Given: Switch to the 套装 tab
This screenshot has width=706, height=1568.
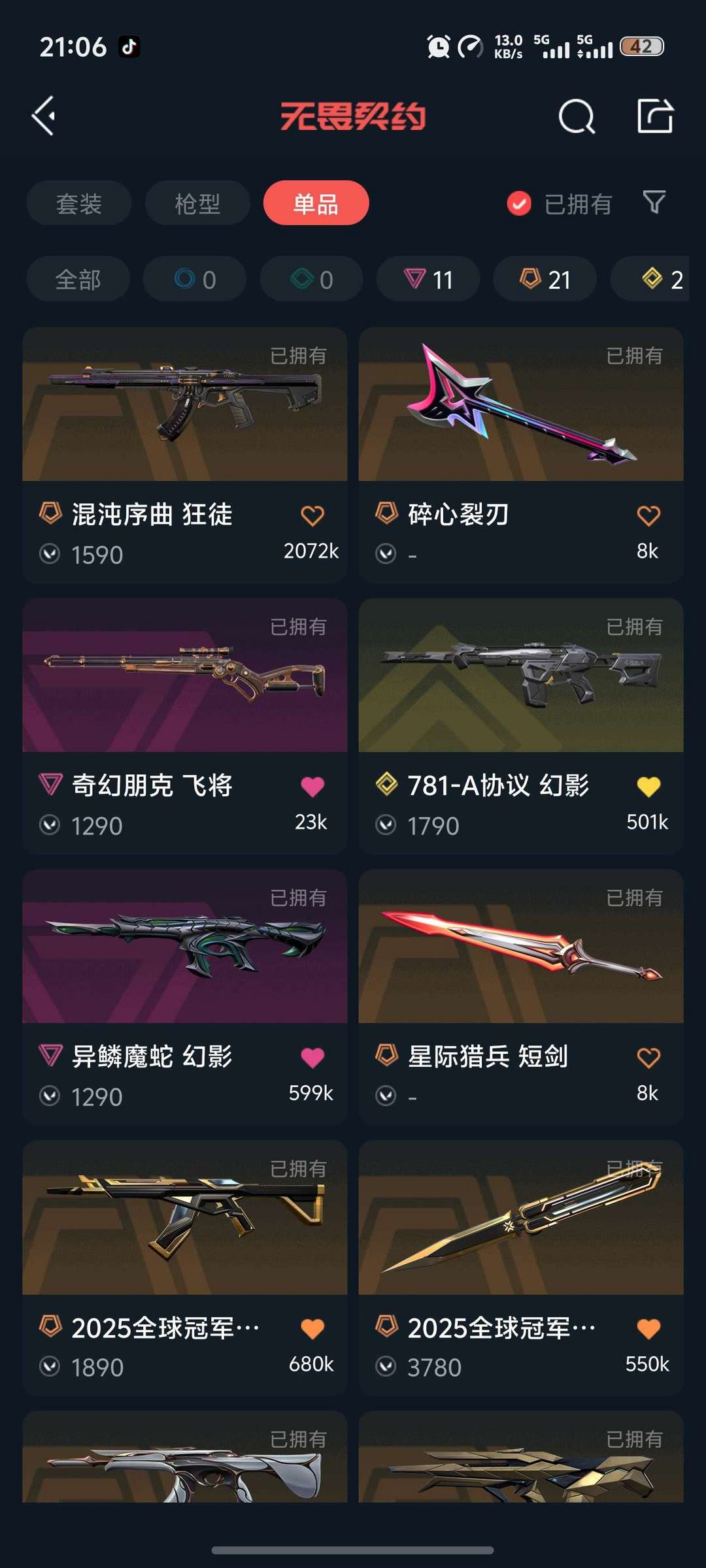Looking at the screenshot, I should [x=78, y=203].
